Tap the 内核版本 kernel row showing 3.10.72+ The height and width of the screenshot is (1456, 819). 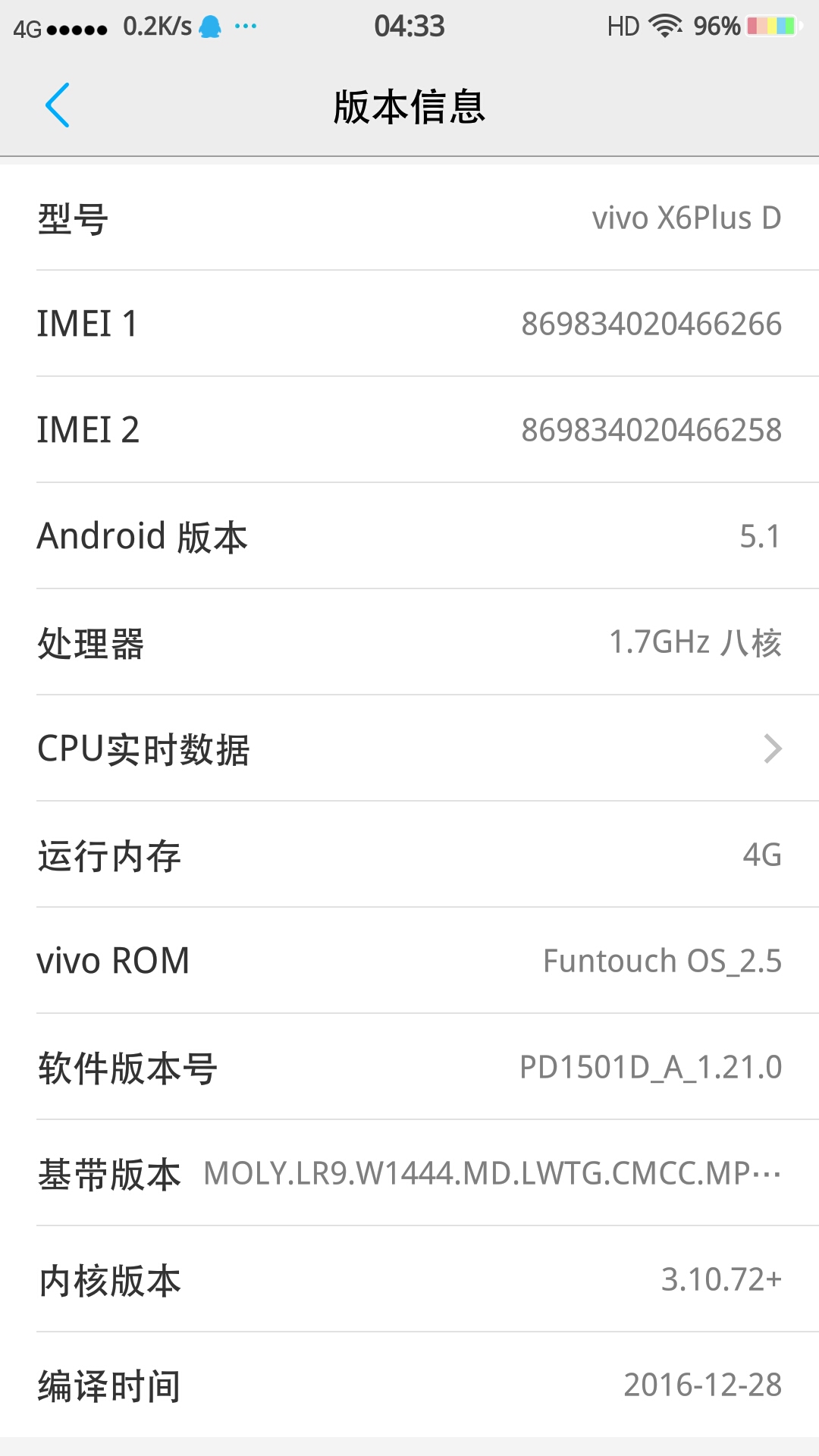point(409,1280)
